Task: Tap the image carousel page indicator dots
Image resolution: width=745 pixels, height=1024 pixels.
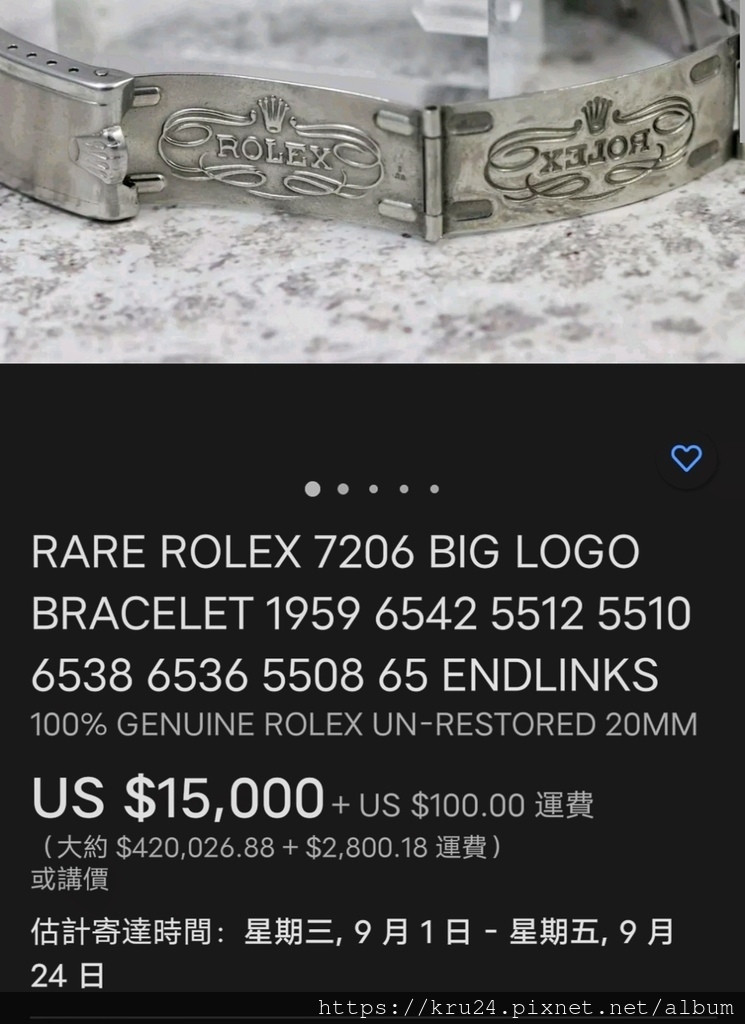Action: pyautogui.click(x=372, y=489)
